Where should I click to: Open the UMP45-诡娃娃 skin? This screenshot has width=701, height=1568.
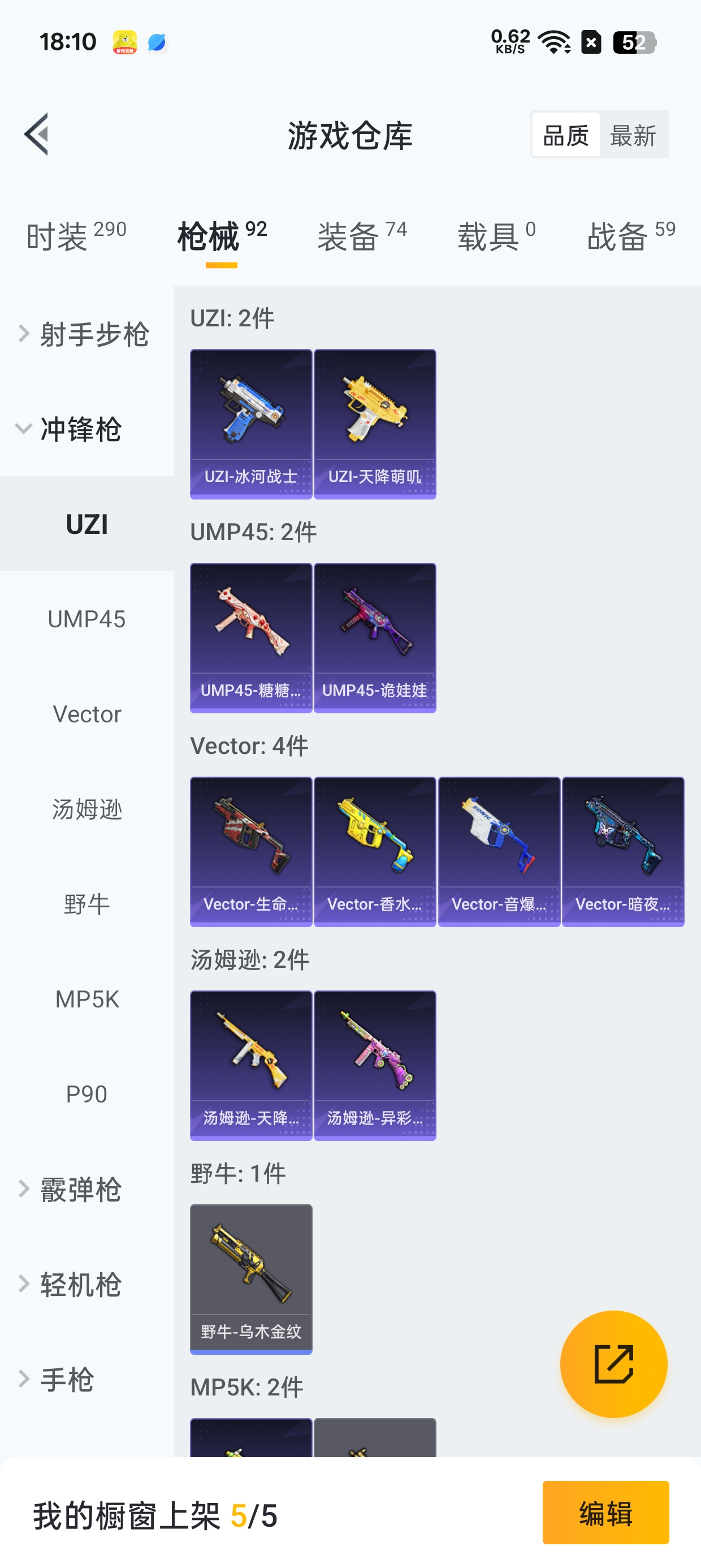(x=375, y=637)
